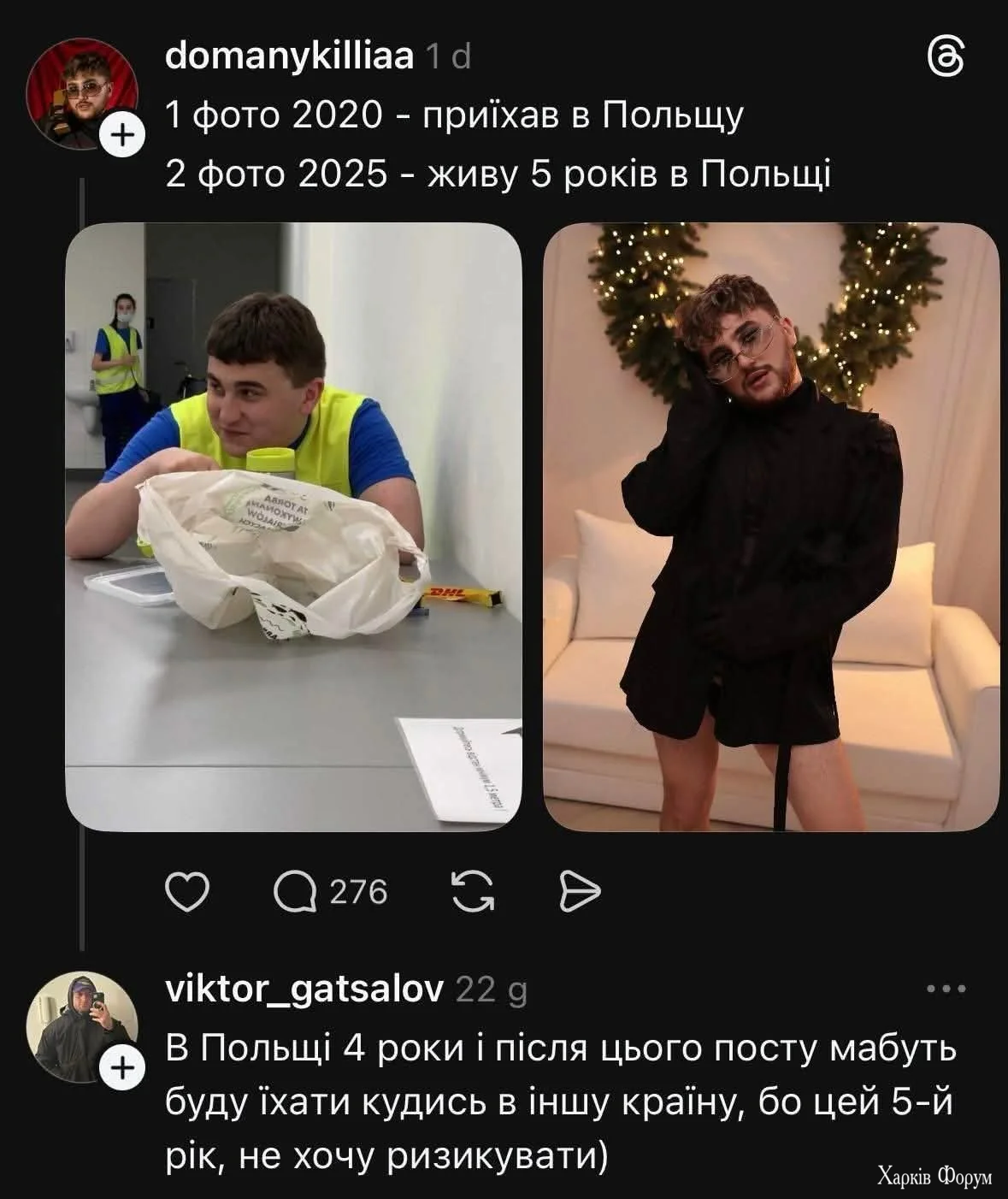1008x1199 pixels.
Task: Repost domanykilliaa's thread
Action: (472, 892)
